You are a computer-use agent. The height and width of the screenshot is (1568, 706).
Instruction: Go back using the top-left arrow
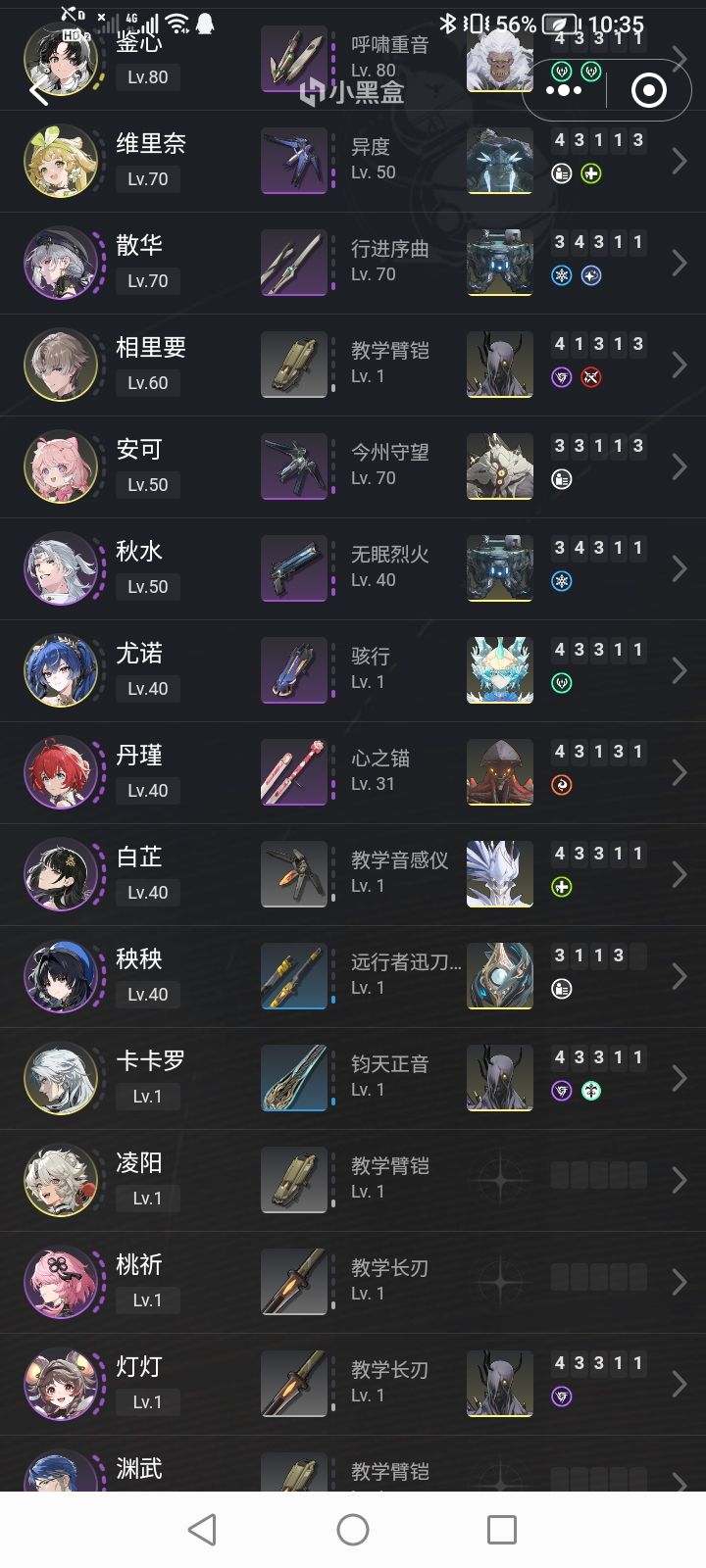pyautogui.click(x=39, y=91)
